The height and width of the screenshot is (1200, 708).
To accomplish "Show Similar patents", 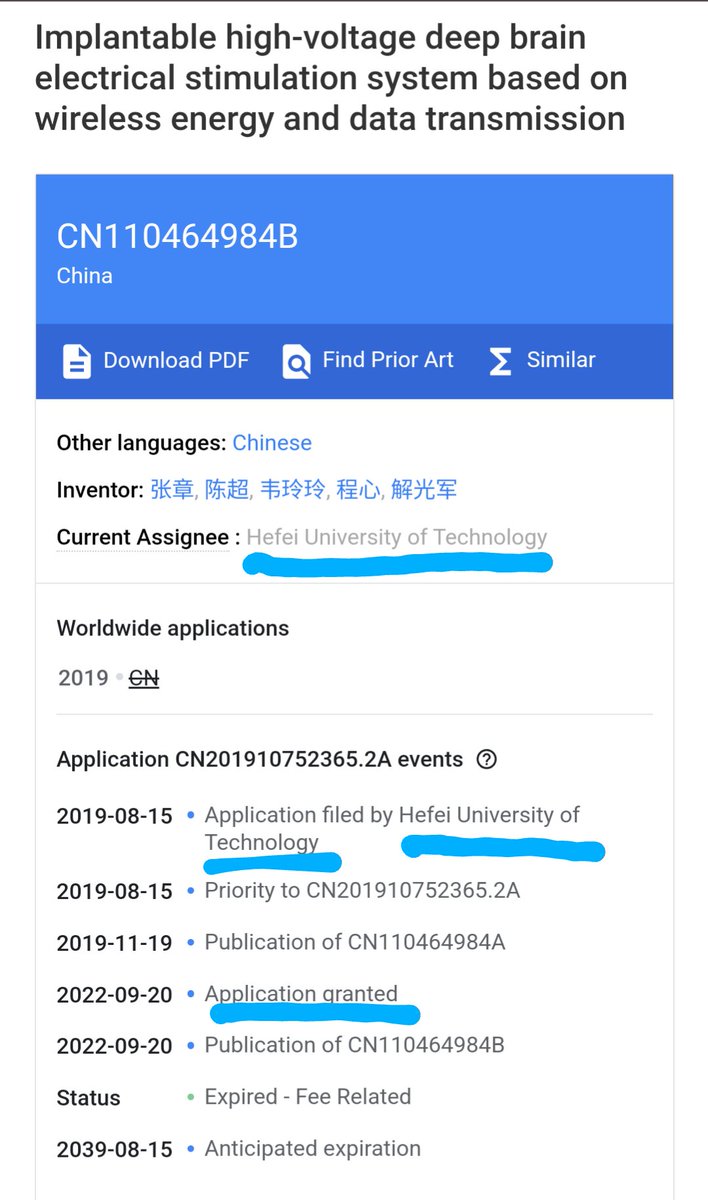I will (x=542, y=361).
